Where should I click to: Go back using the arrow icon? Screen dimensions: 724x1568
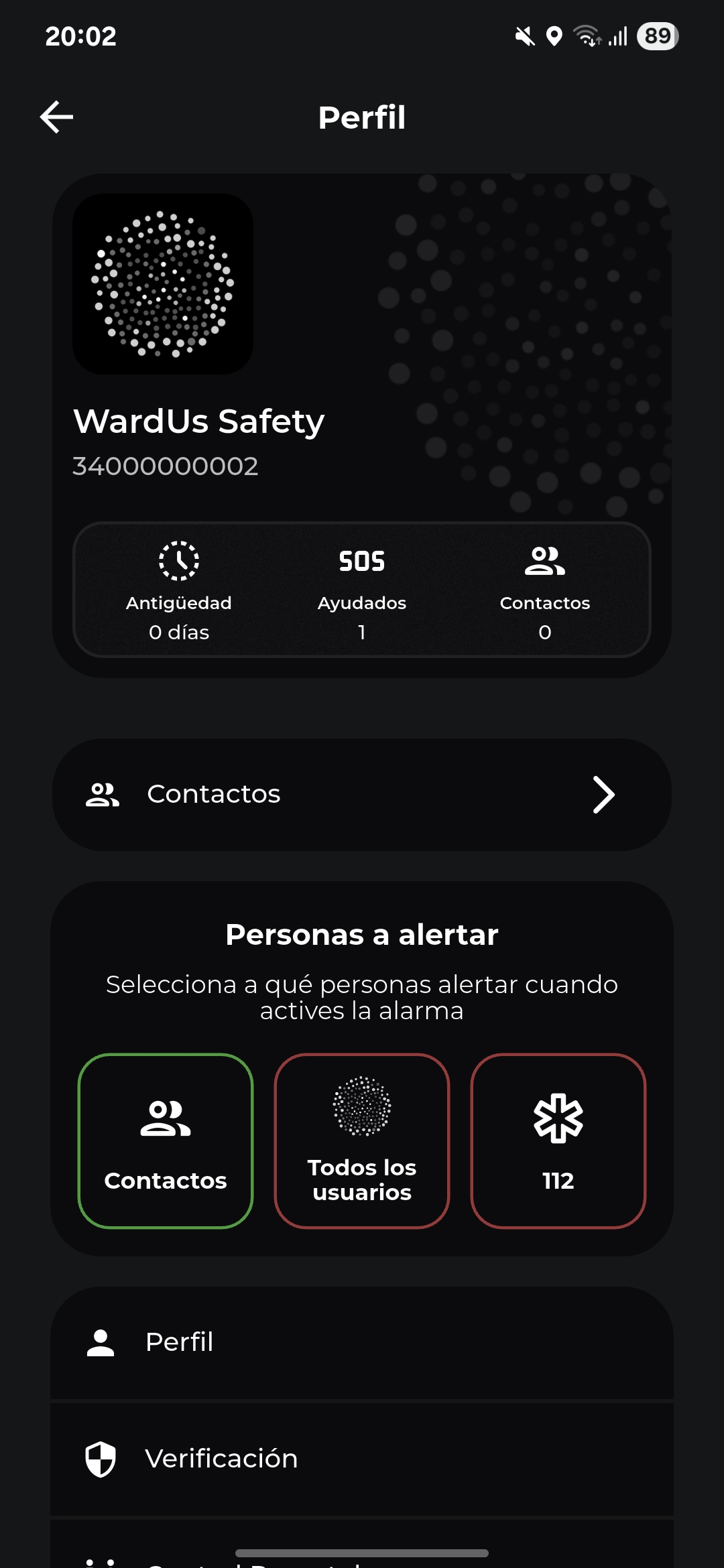(57, 117)
